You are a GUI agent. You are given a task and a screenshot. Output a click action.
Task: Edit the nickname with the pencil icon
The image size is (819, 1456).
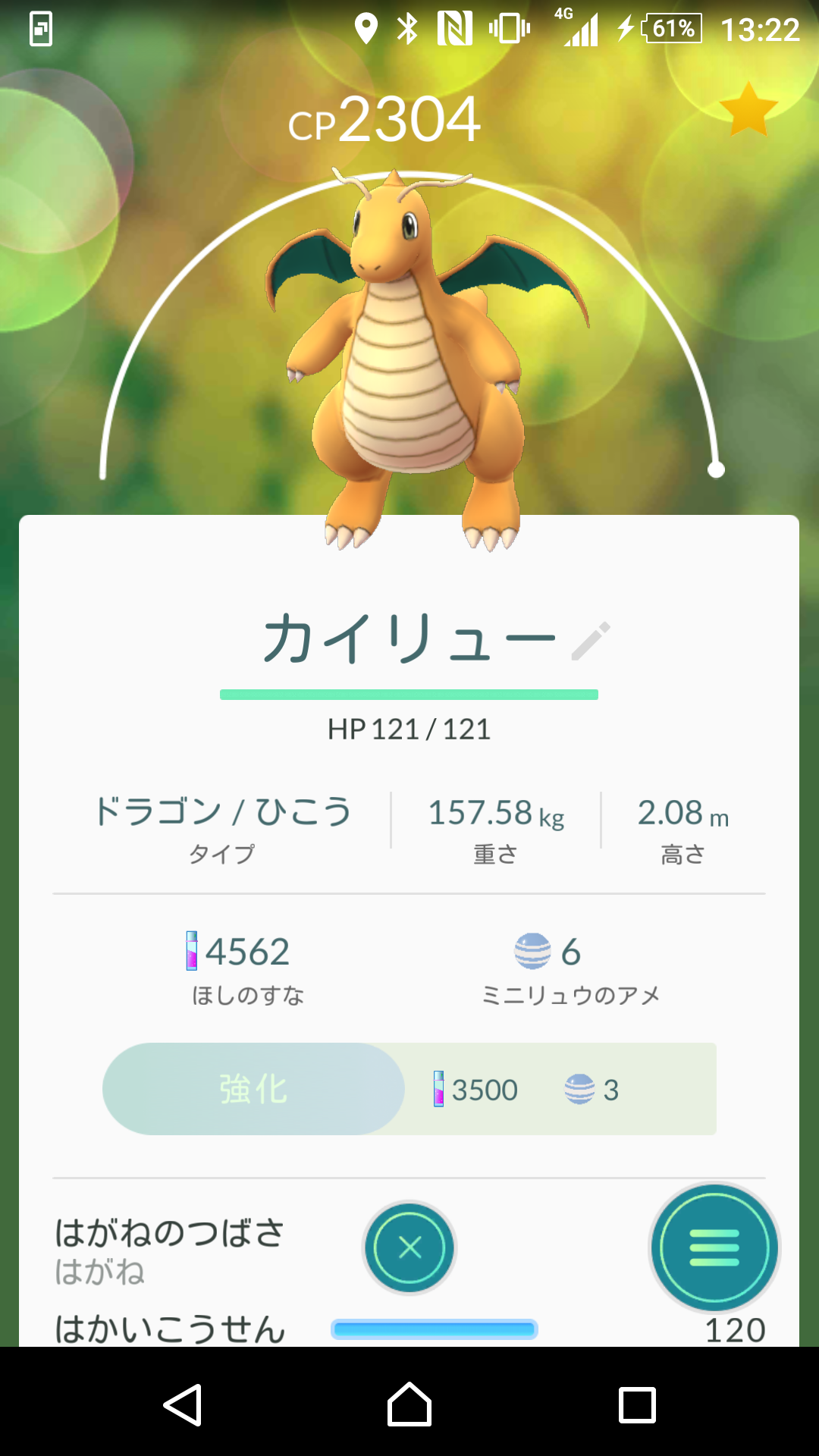(x=591, y=641)
